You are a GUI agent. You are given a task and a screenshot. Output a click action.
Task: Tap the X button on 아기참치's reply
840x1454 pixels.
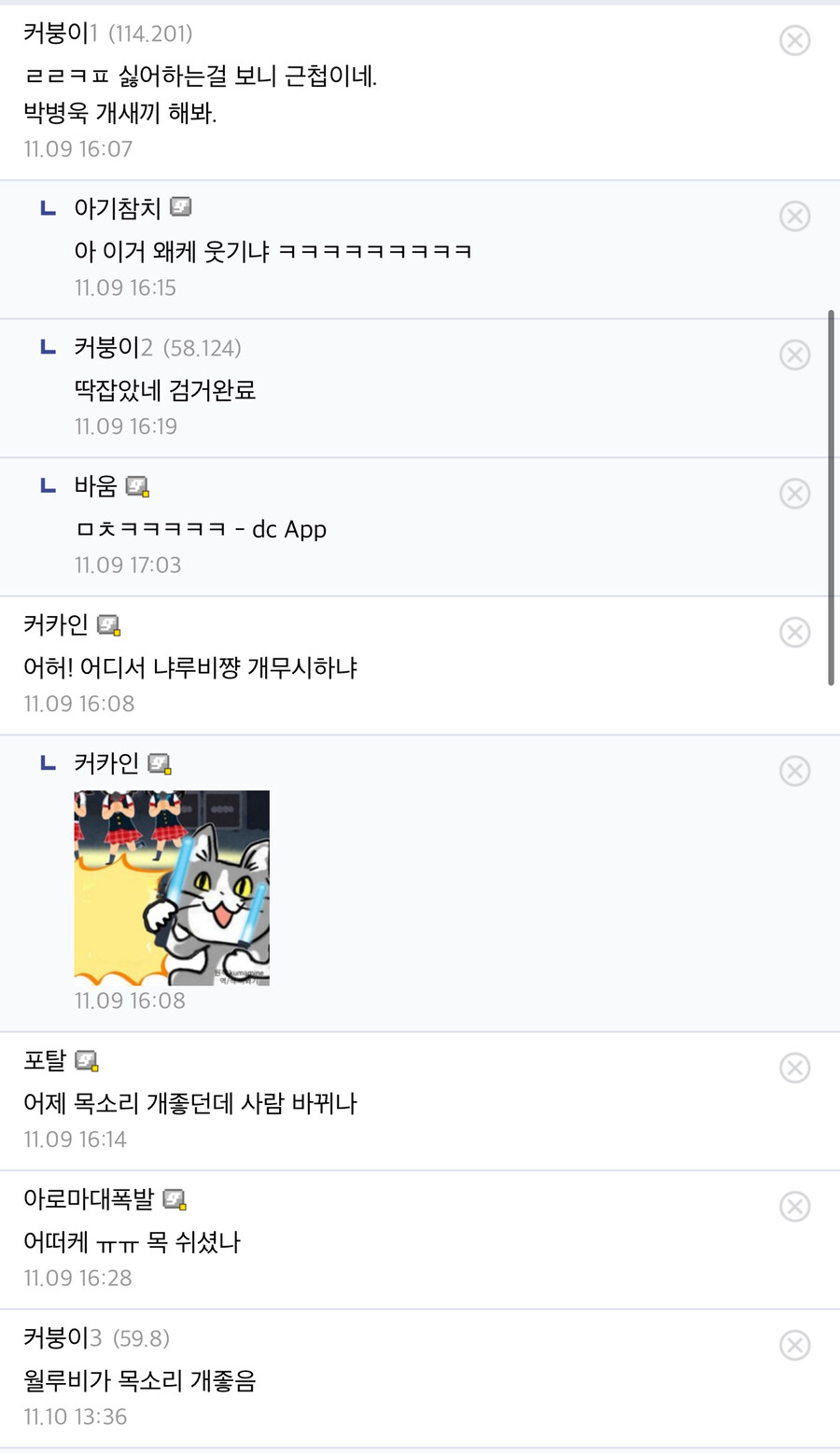click(x=794, y=217)
